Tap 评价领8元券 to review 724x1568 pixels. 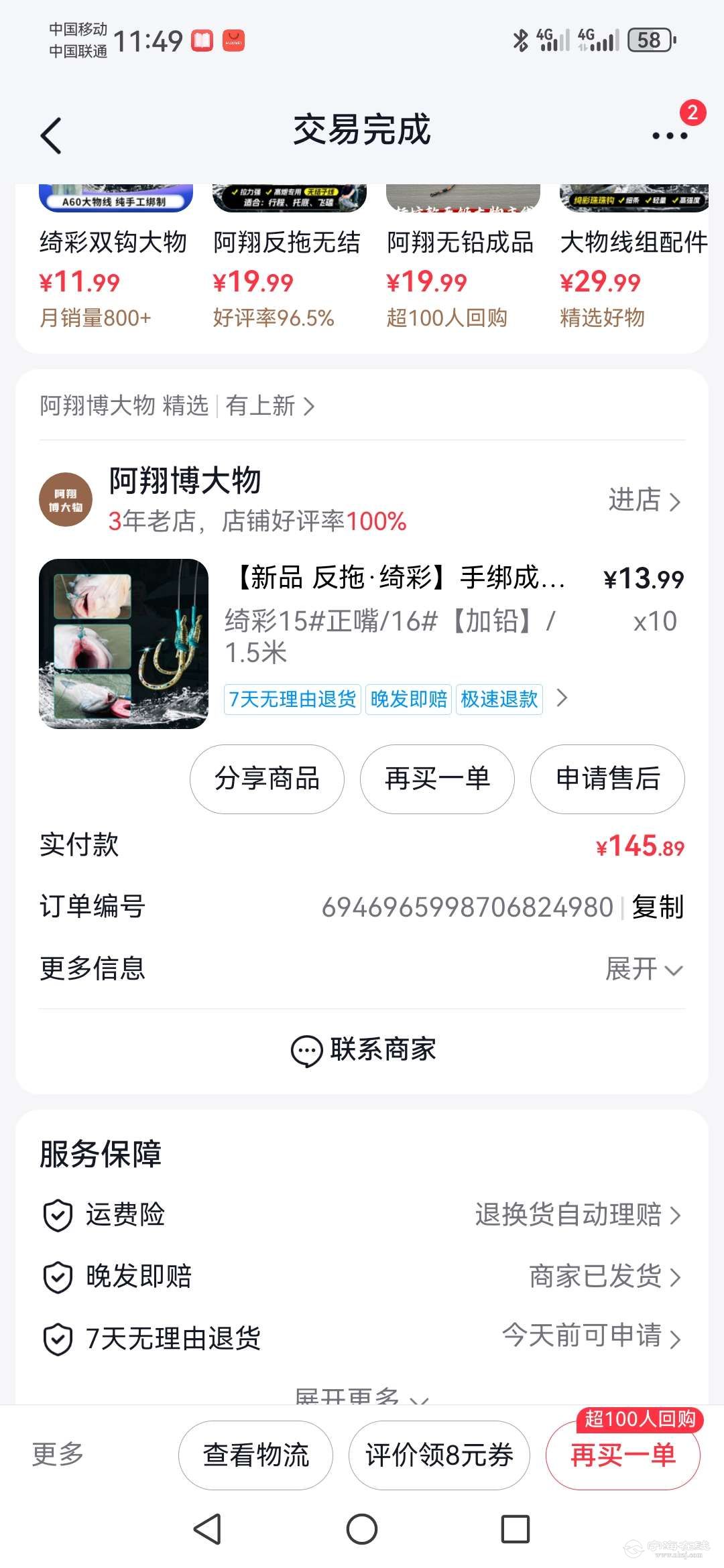pyautogui.click(x=439, y=1455)
